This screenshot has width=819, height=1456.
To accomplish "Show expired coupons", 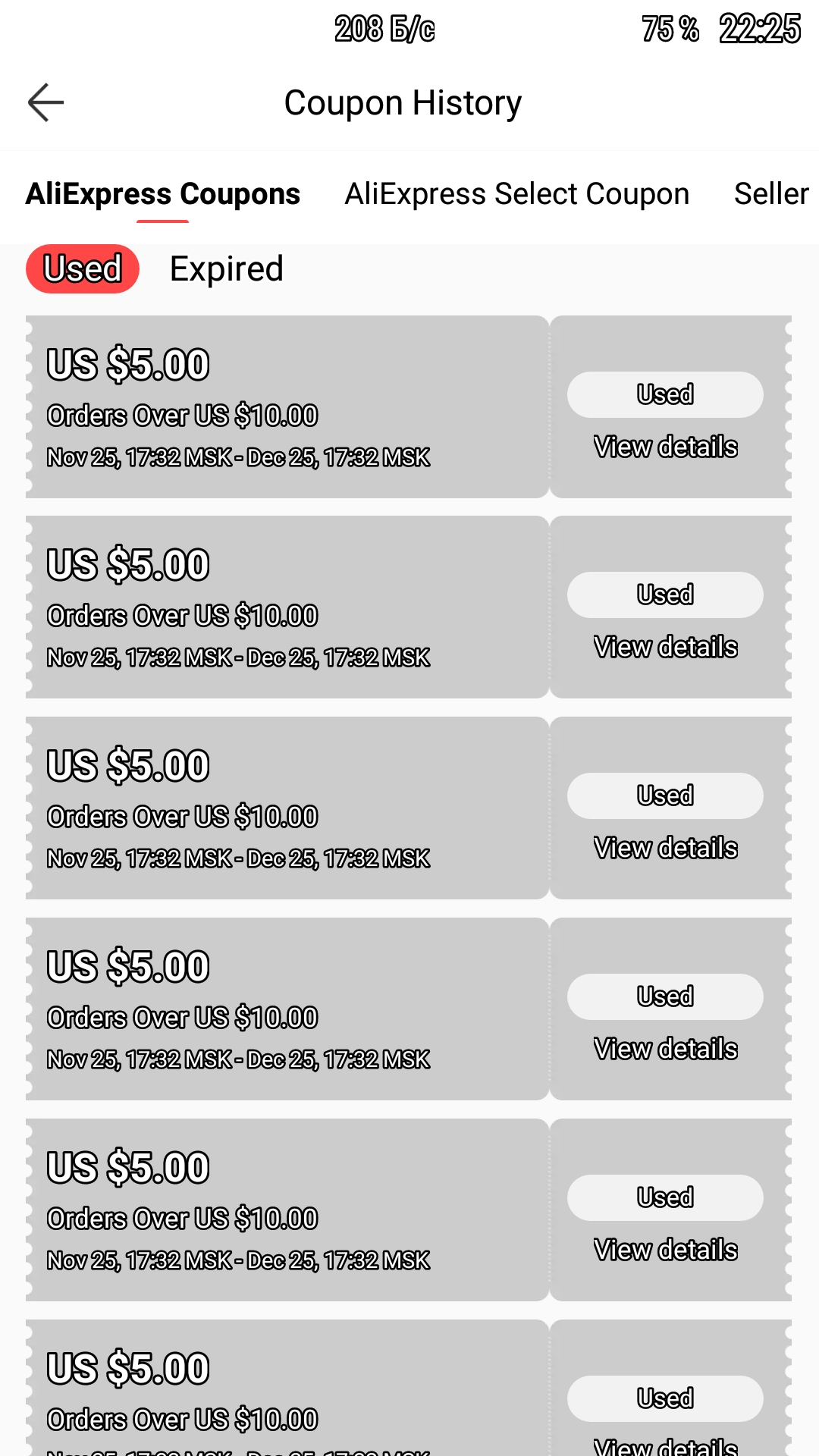I will coord(227,268).
